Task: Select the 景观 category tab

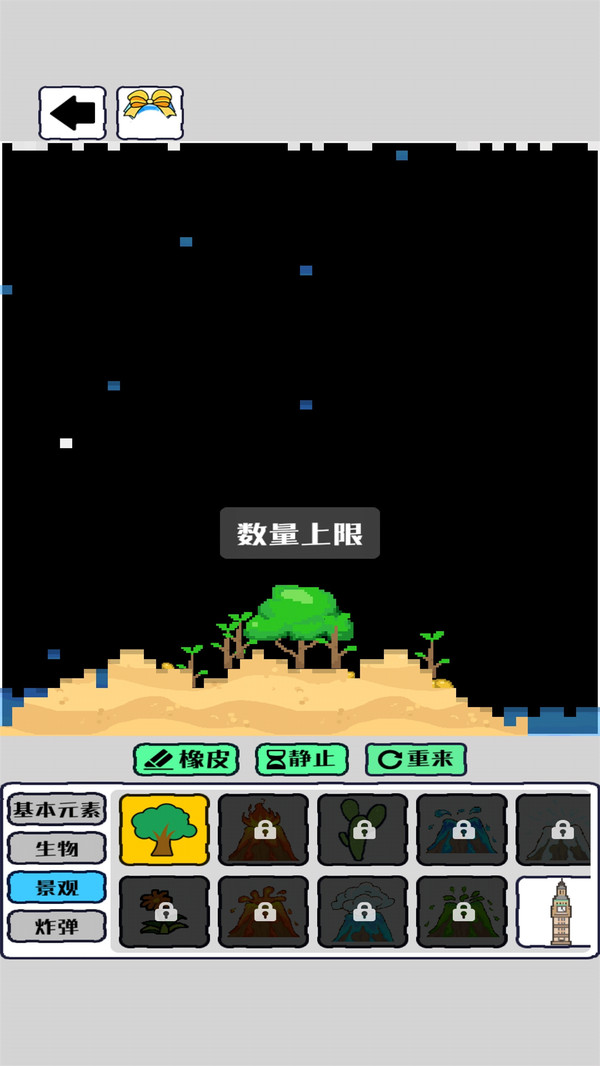Action: 57,887
